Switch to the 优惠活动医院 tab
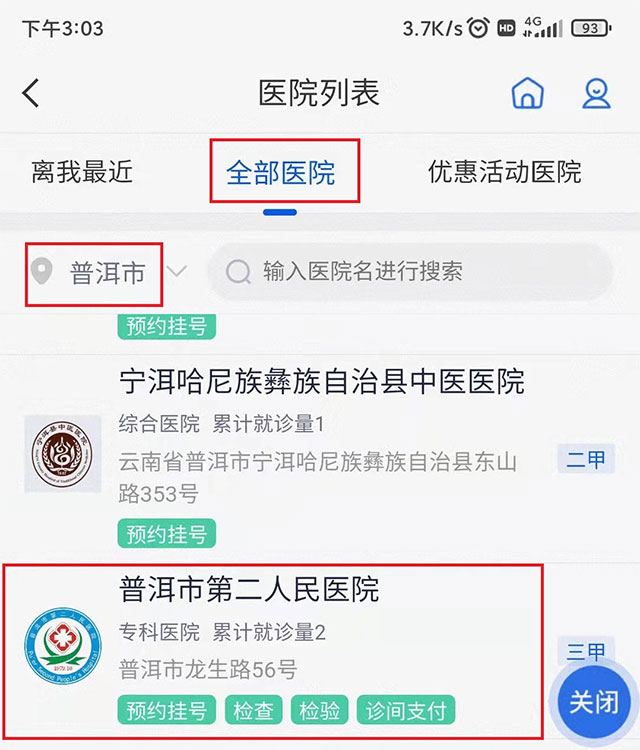This screenshot has height=750, width=640. 504,172
